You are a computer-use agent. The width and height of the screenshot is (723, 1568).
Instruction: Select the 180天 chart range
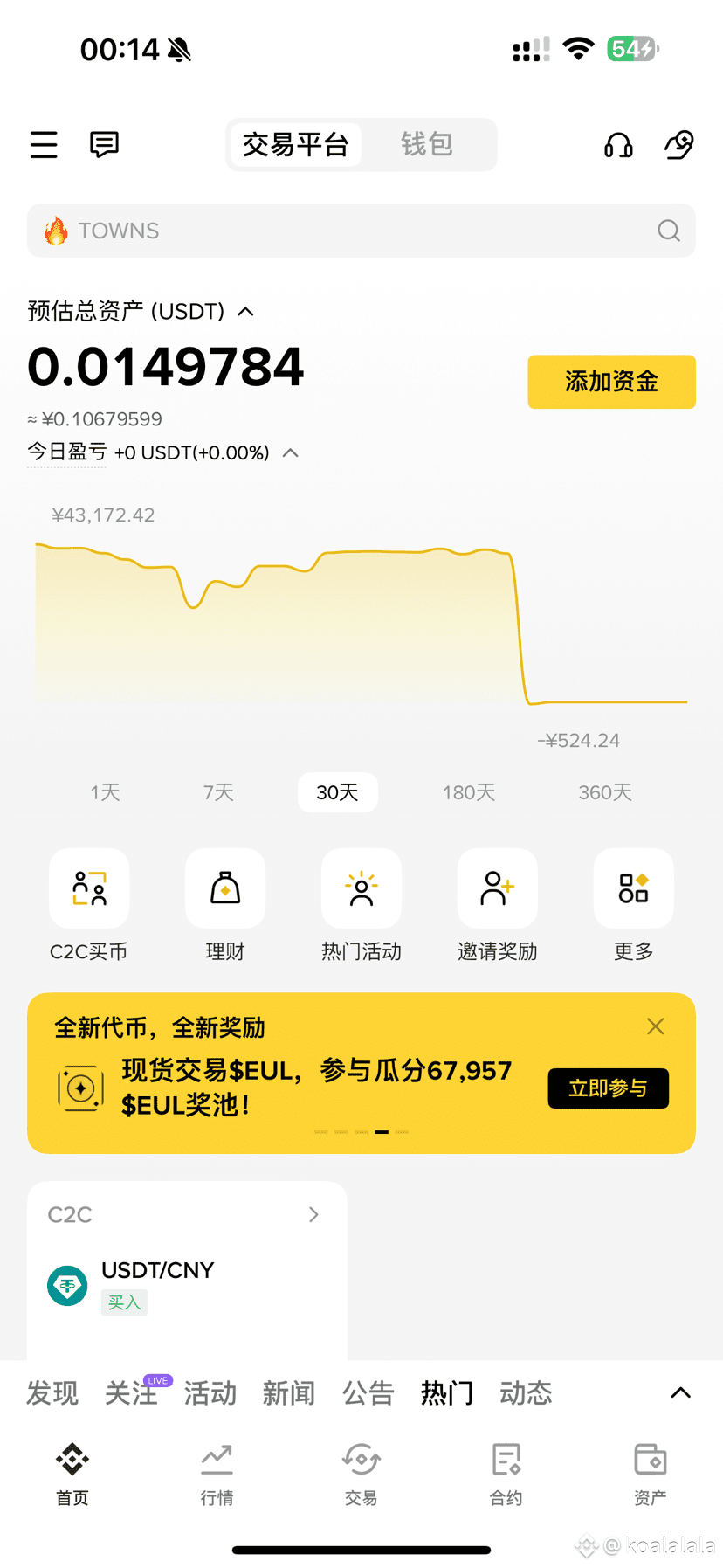[468, 792]
